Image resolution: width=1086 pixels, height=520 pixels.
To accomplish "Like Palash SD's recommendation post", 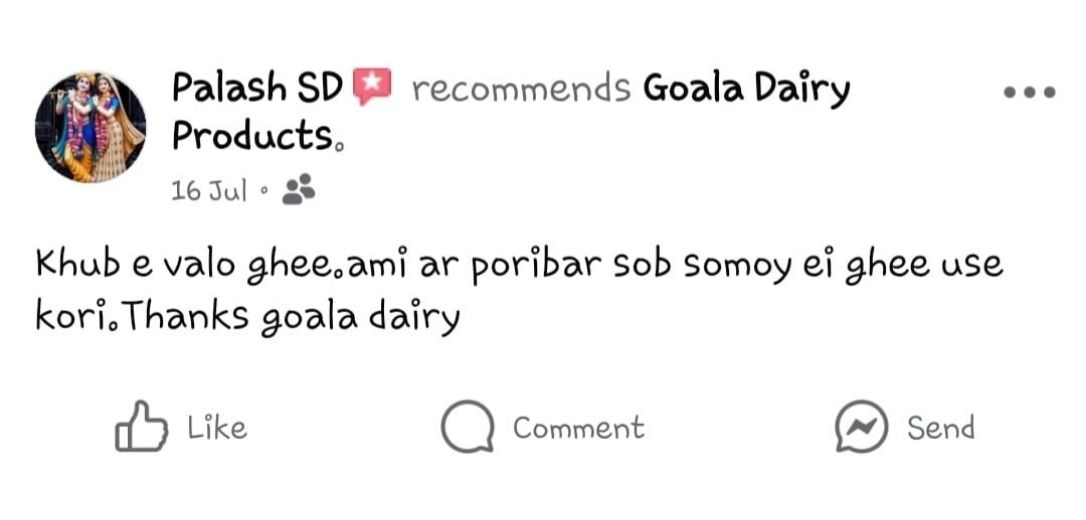I will coord(181,427).
